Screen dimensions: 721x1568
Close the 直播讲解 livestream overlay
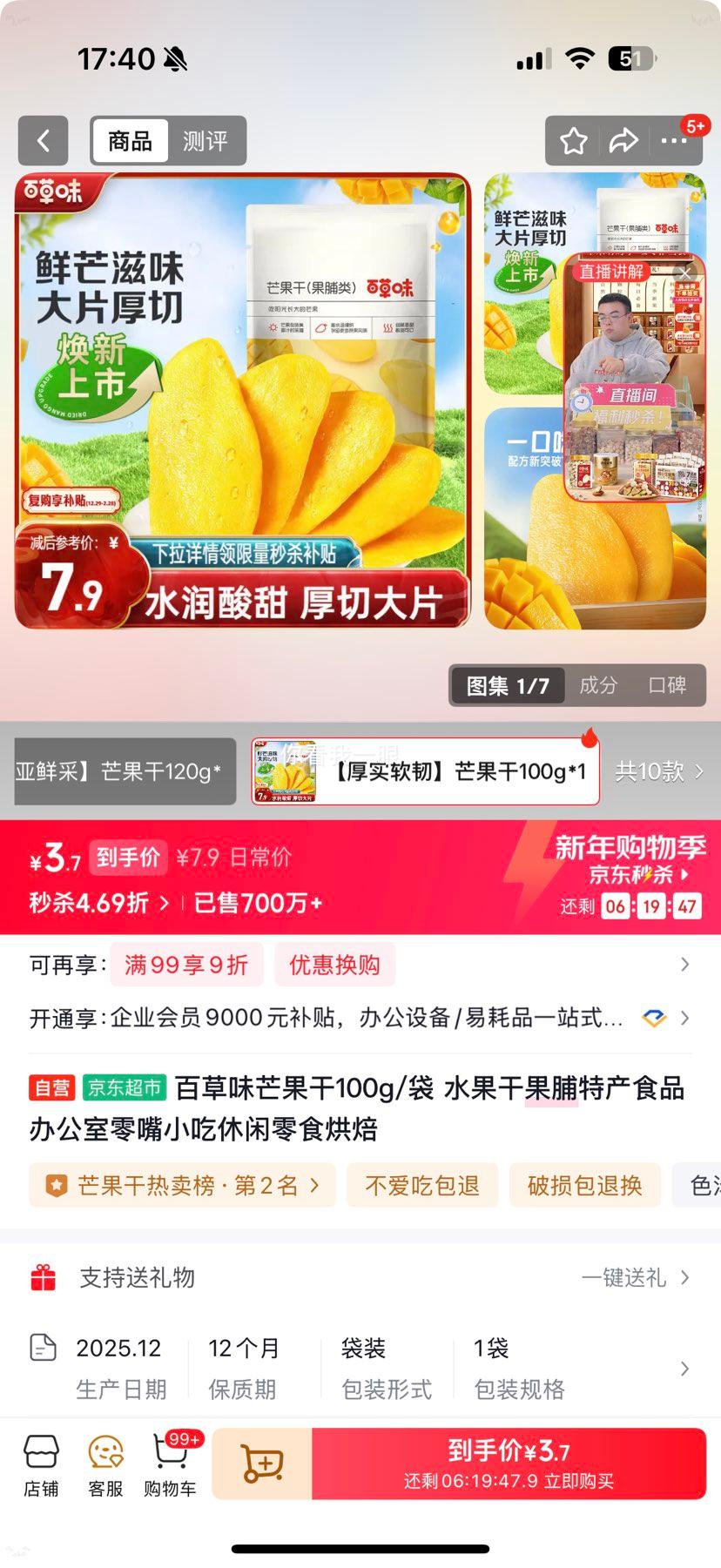pos(684,272)
